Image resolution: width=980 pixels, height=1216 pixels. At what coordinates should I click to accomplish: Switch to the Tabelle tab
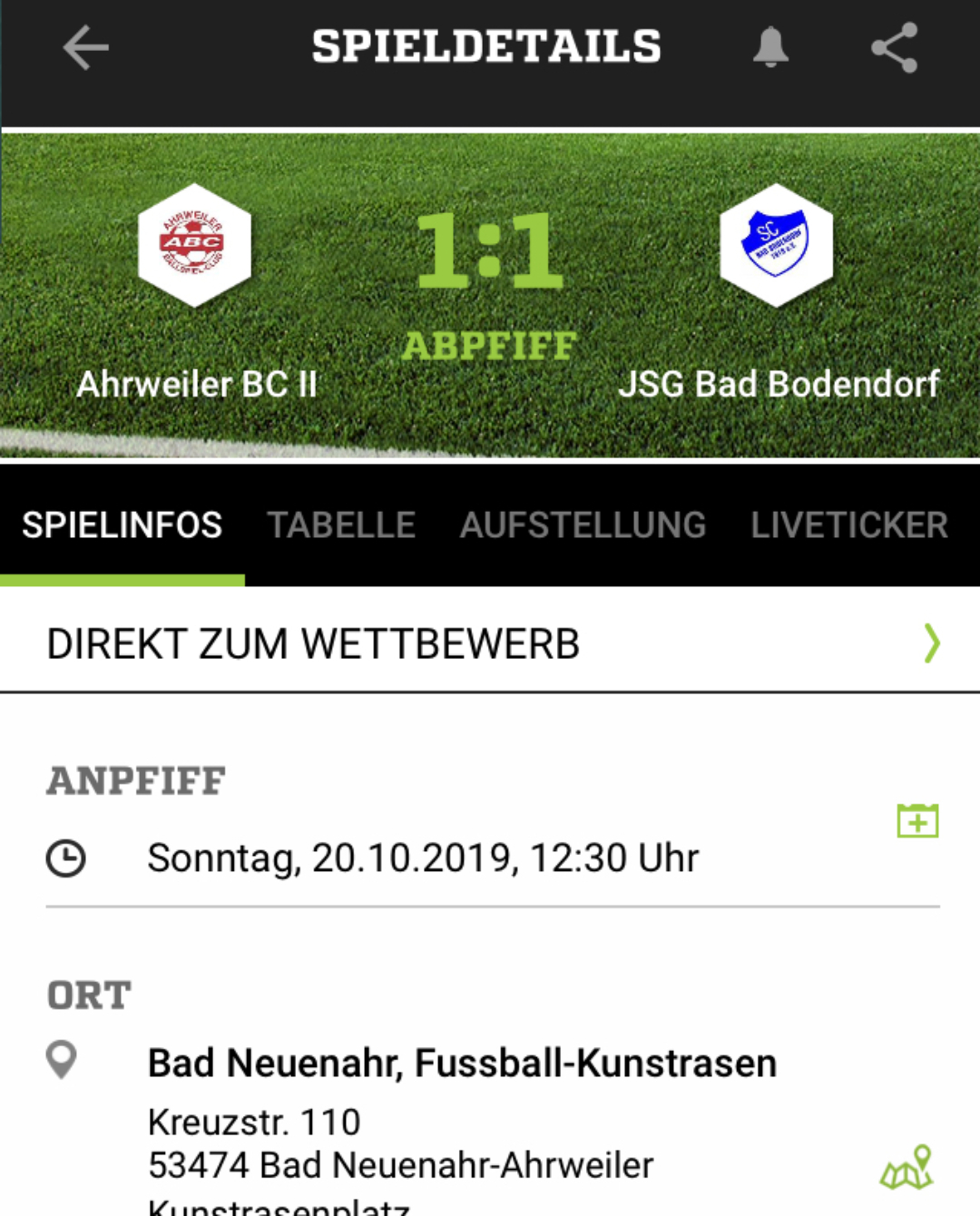341,525
